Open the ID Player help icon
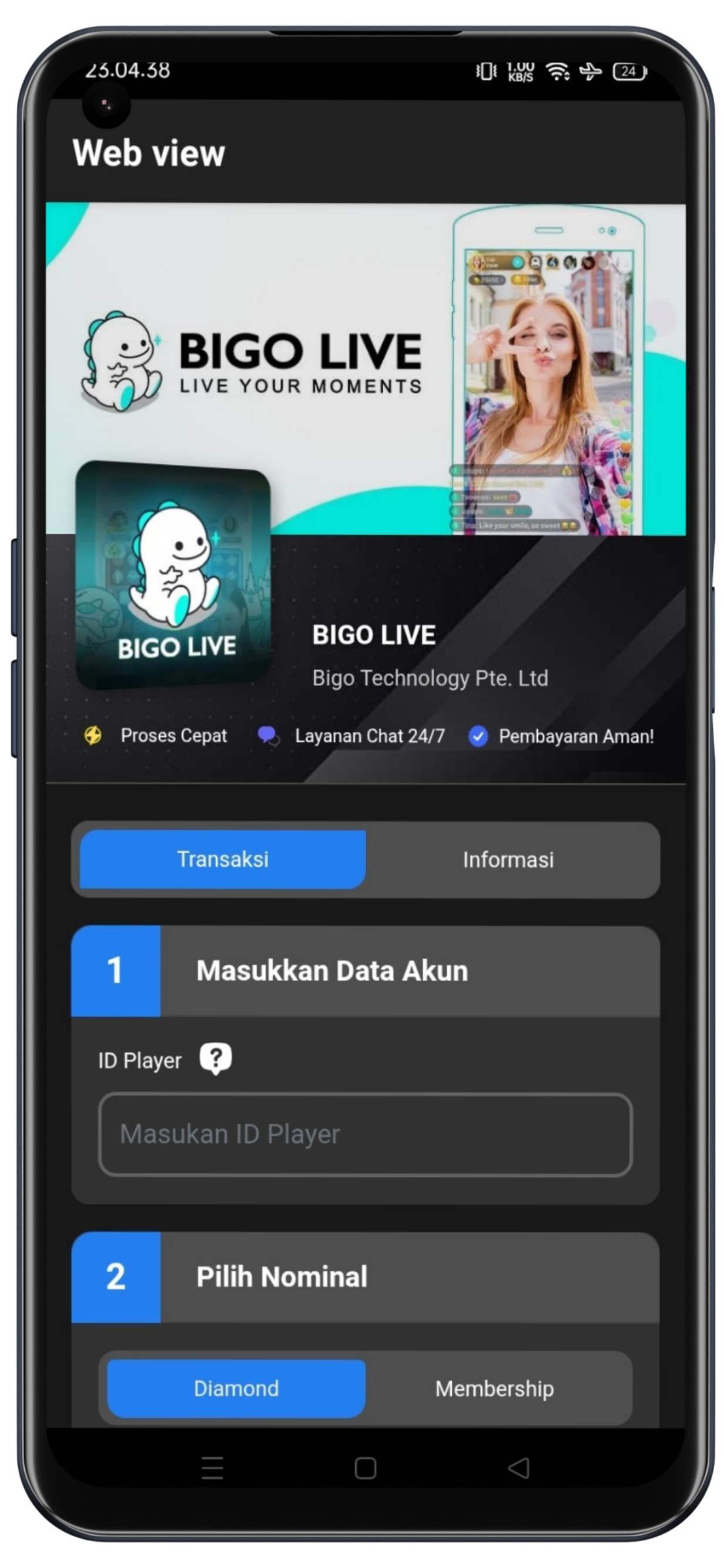Screen dimensions: 724x1568 pos(215,1059)
